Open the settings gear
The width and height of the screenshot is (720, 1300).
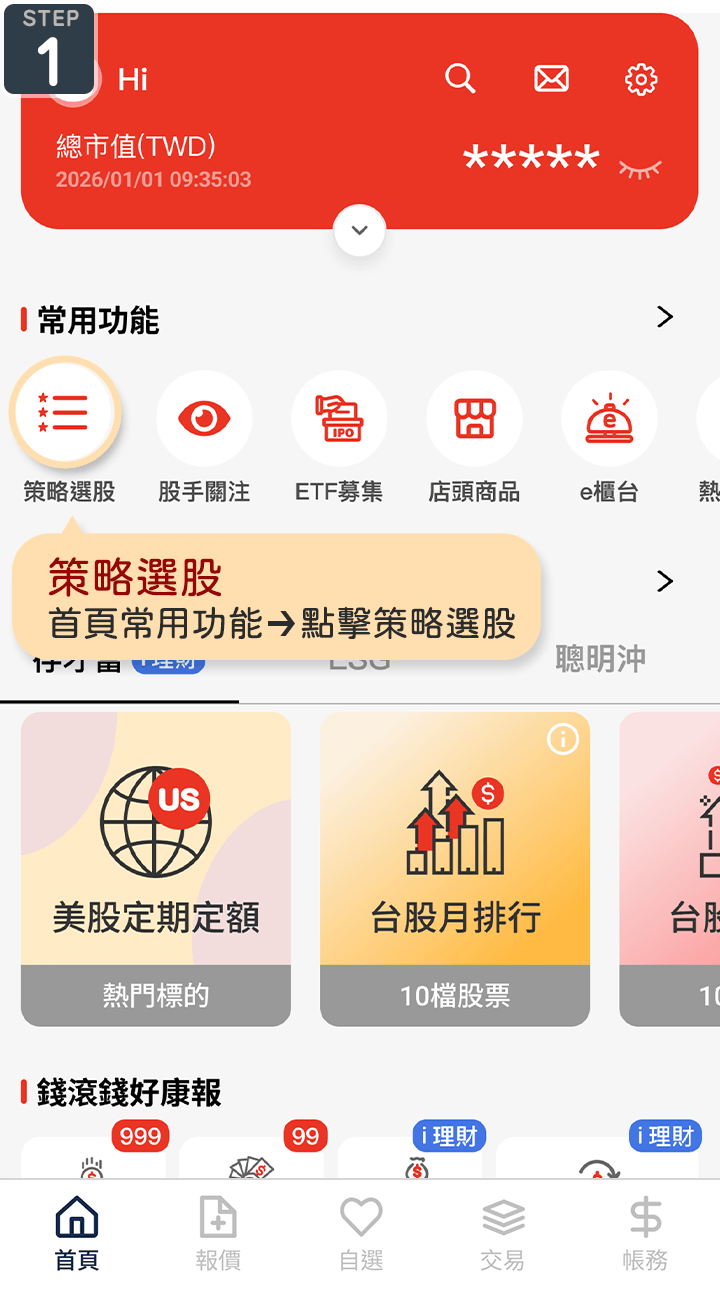pos(641,78)
